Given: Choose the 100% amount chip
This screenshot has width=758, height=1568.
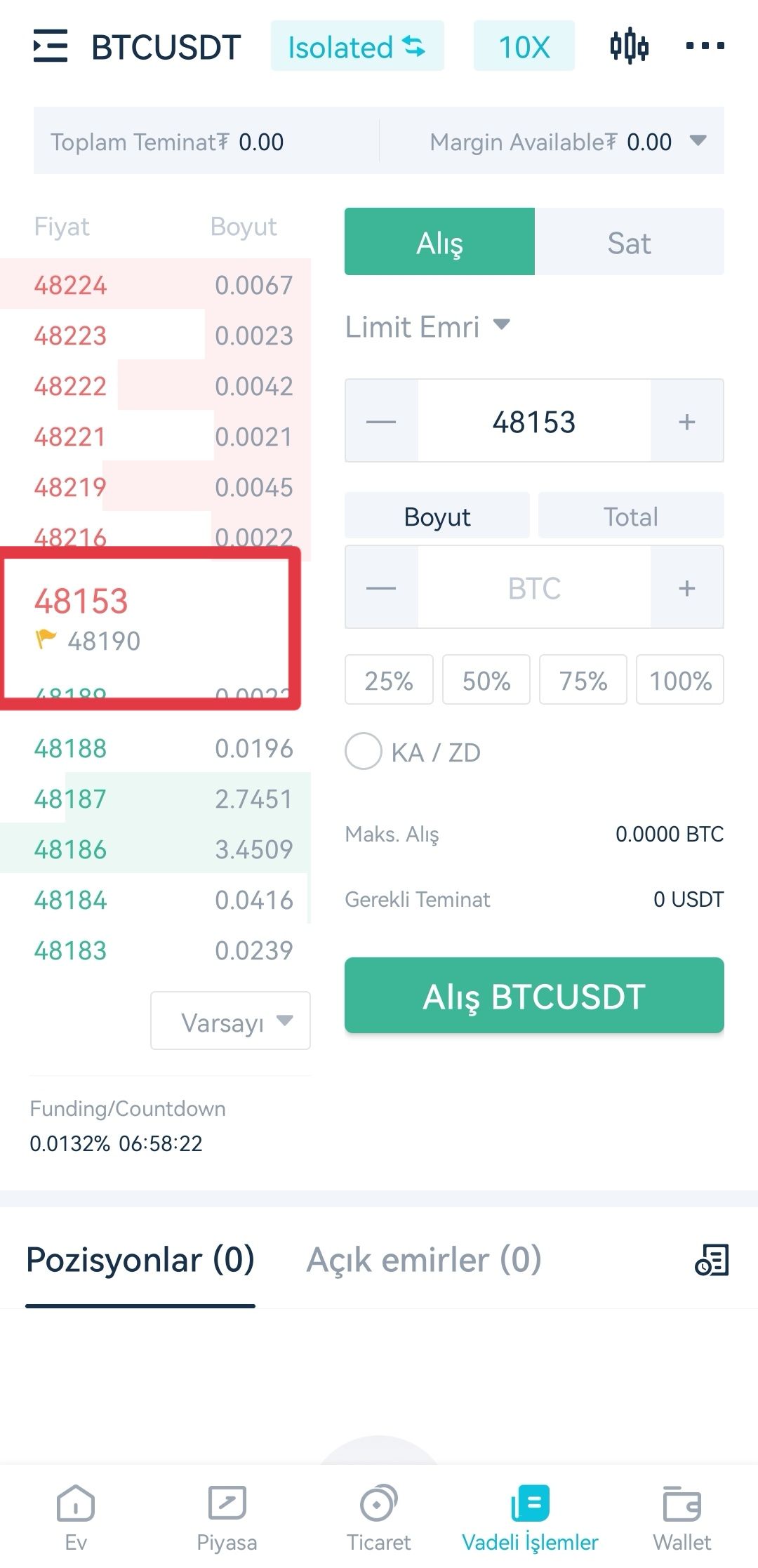Looking at the screenshot, I should (679, 680).
